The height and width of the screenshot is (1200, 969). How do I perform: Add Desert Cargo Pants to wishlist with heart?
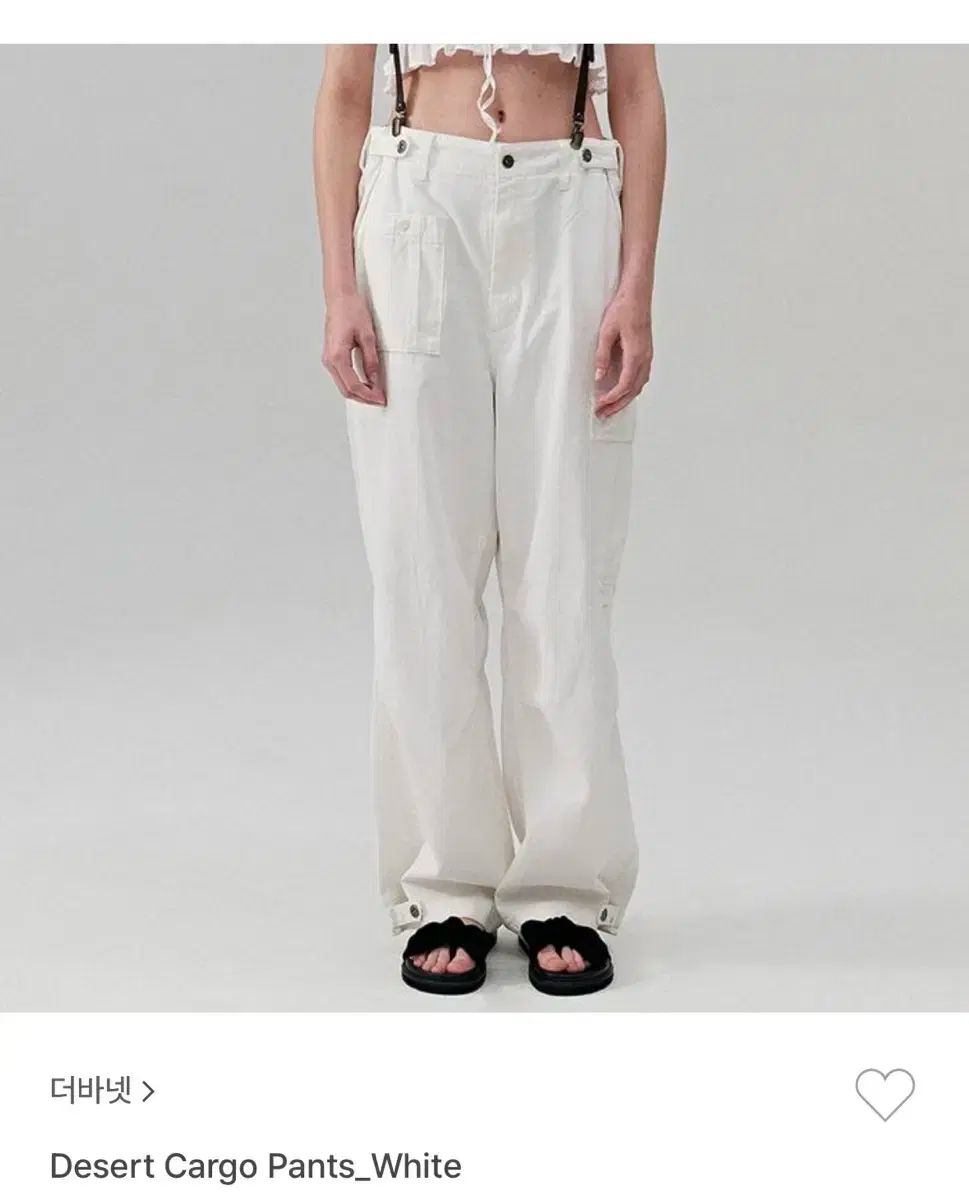[885, 1094]
